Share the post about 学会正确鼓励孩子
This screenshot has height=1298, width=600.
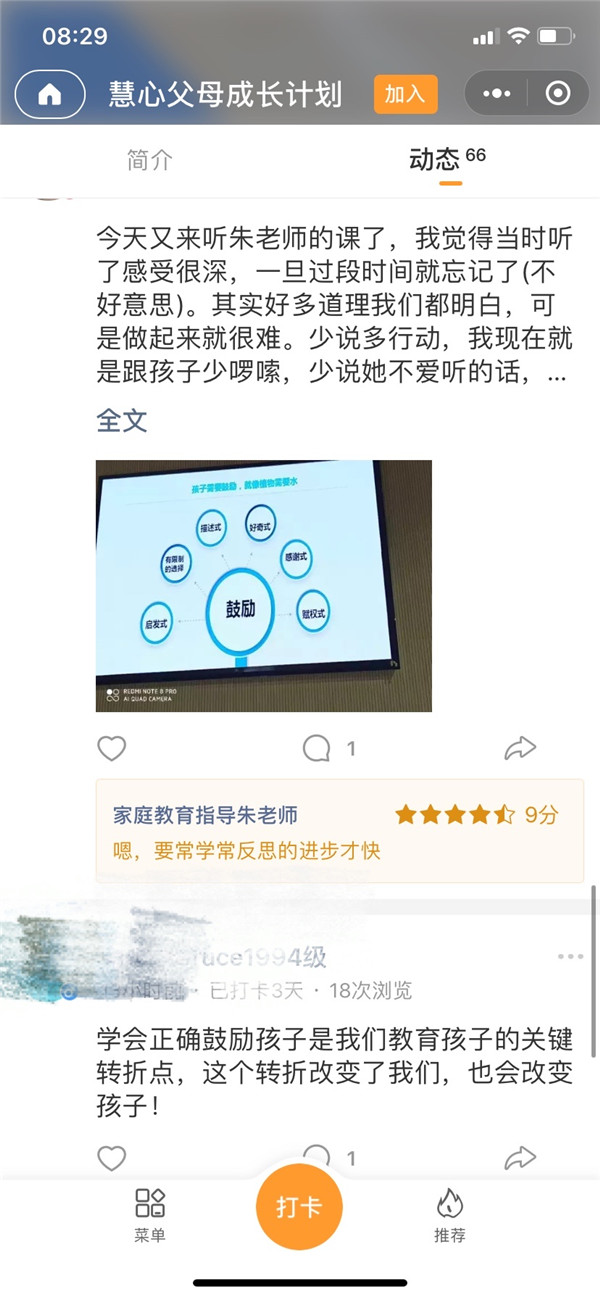(x=520, y=1158)
